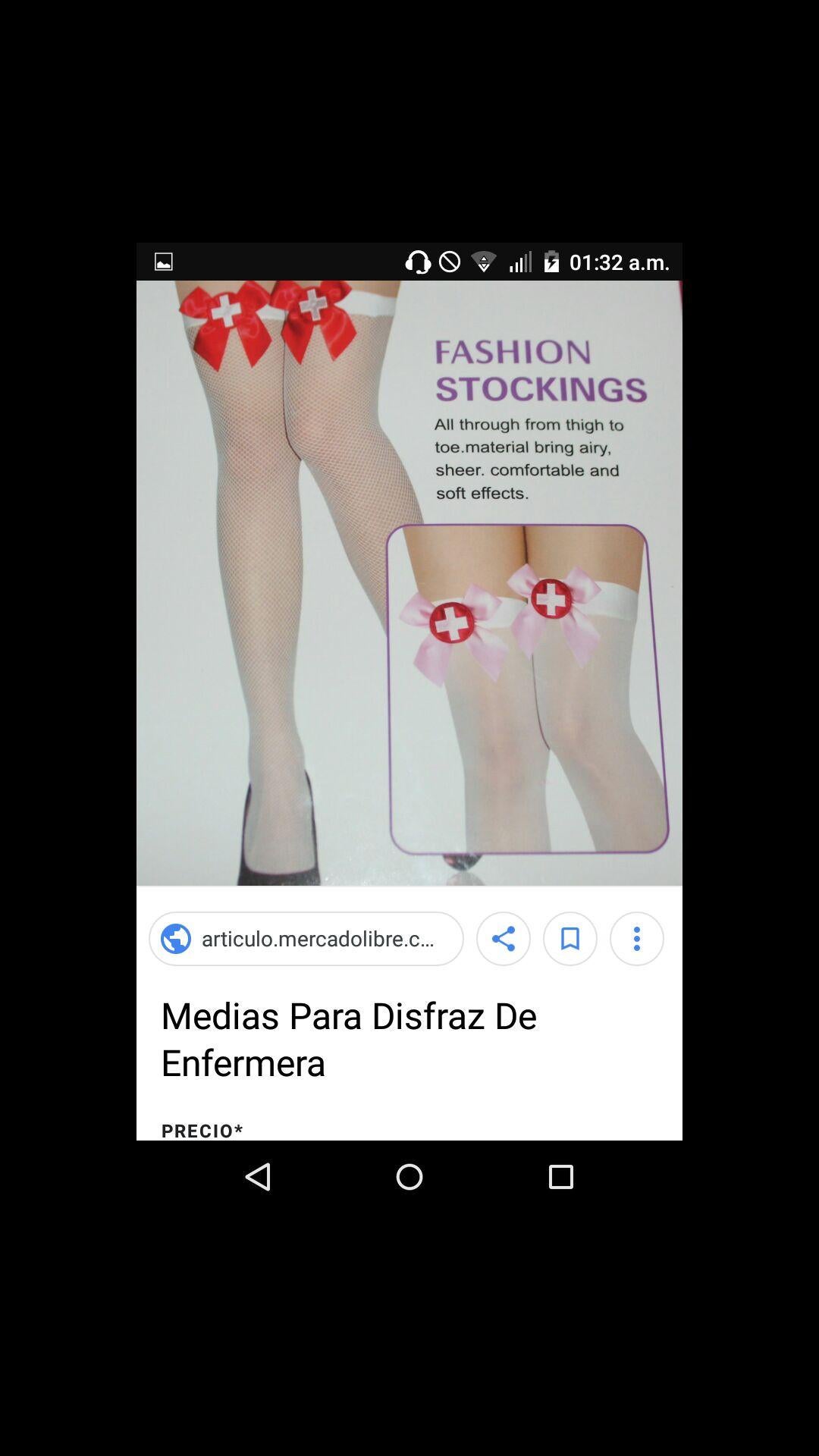Bookmark this image result
819x1456 pixels.
coord(570,939)
